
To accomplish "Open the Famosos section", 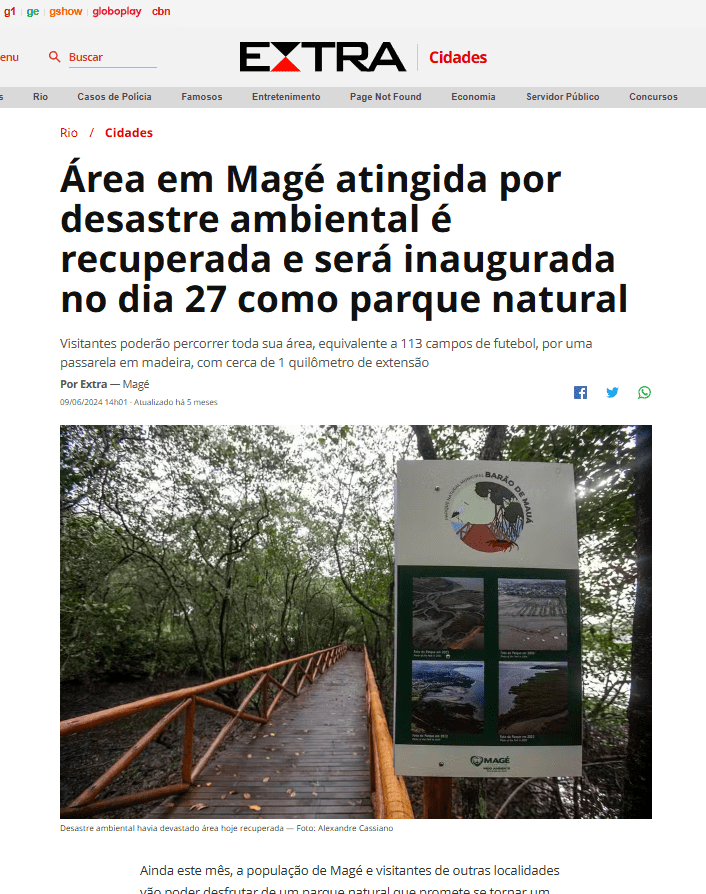I will 202,97.
